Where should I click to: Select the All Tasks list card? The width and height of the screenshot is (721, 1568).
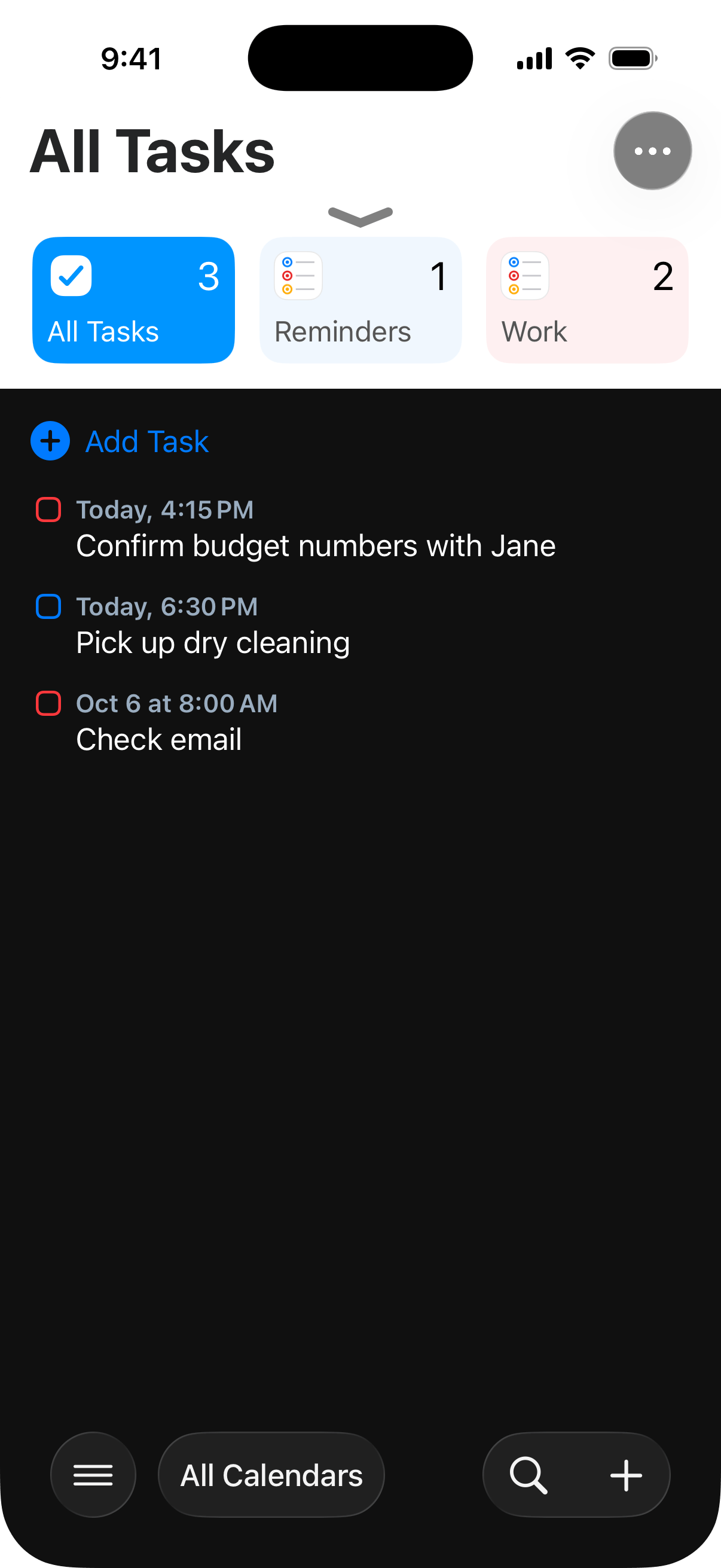133,300
